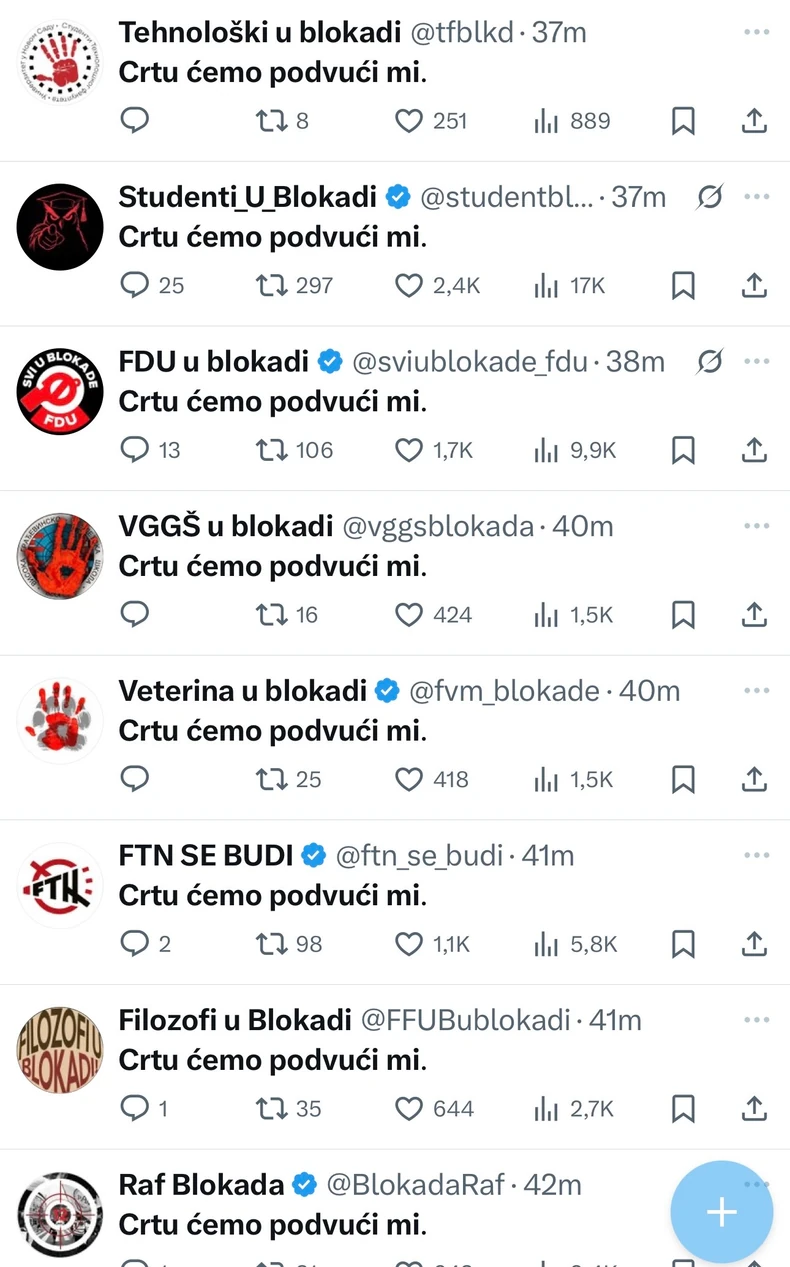Open the Filozofi u Blokadi avatar

[x=60, y=1050]
